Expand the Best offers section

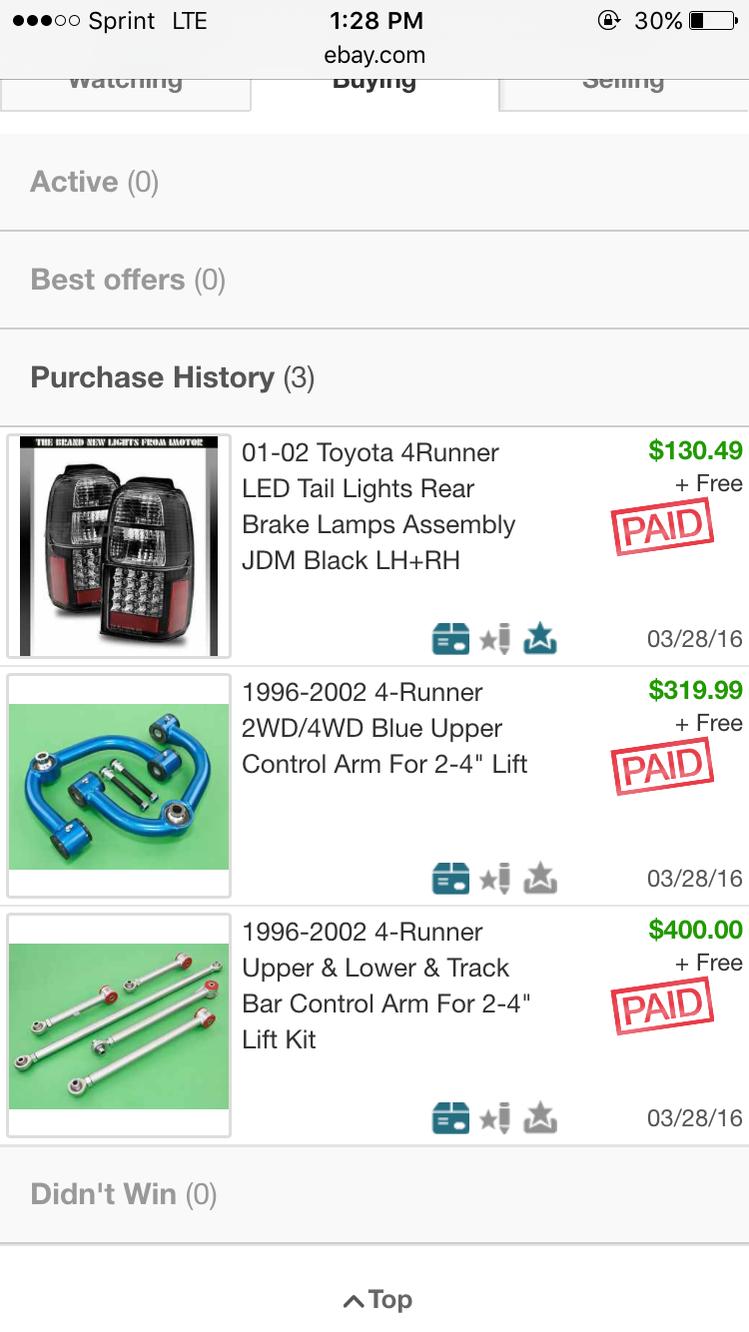374,280
